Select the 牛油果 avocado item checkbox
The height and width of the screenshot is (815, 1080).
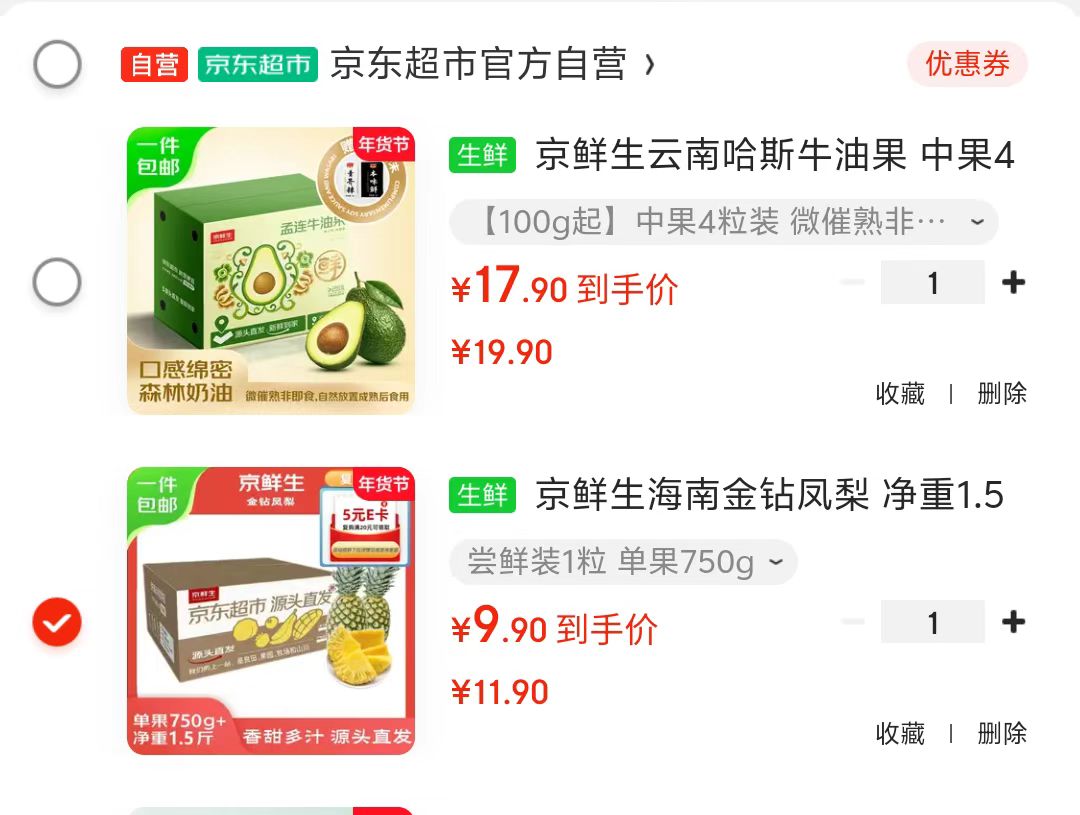(x=57, y=283)
